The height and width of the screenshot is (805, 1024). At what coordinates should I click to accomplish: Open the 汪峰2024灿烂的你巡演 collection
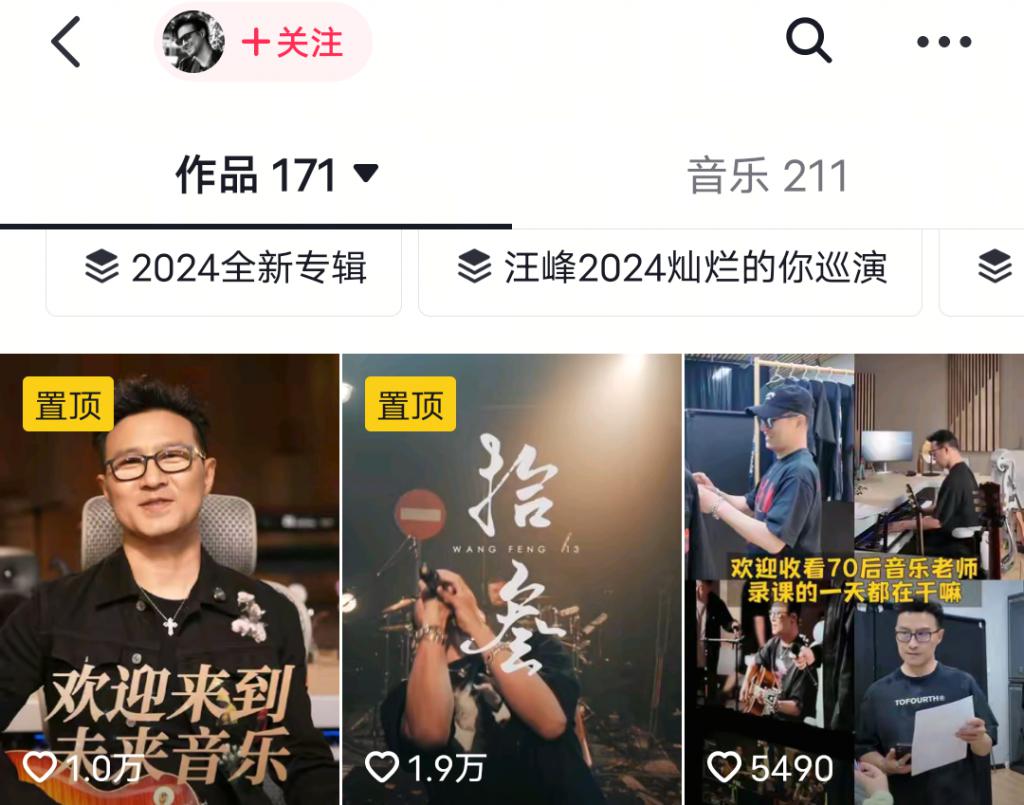pos(671,268)
